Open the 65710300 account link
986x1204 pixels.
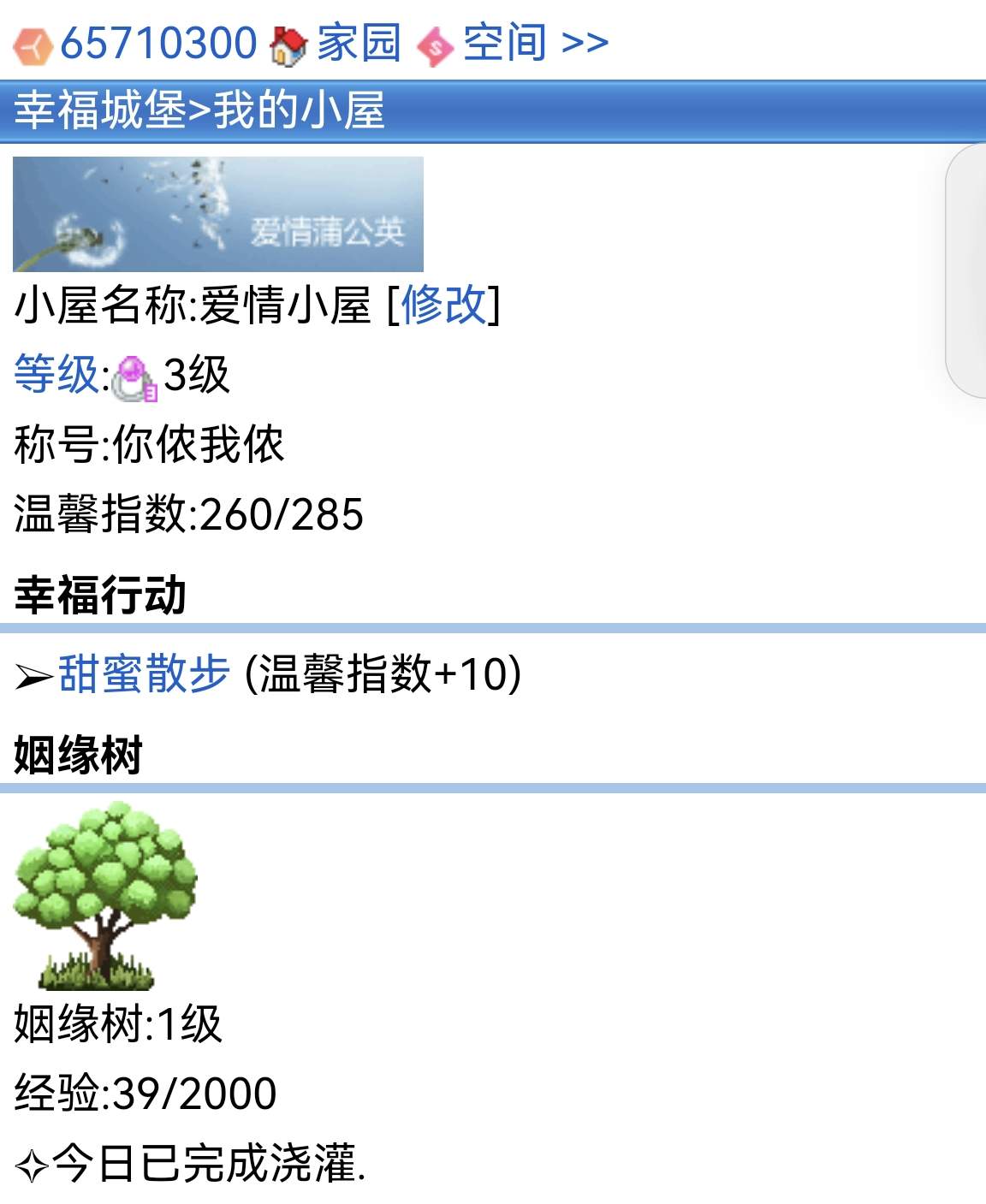[x=158, y=43]
